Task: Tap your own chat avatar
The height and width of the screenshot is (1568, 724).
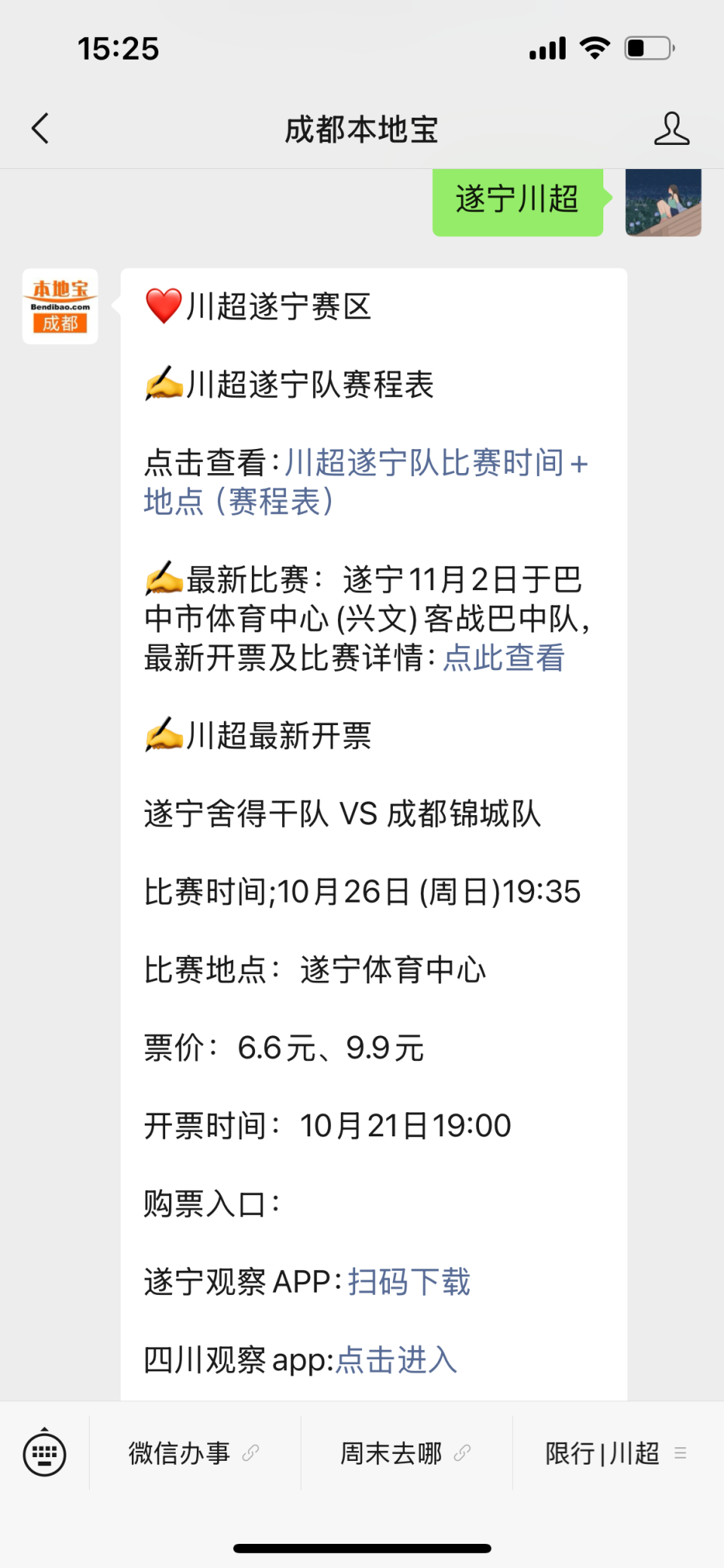Action: [664, 204]
